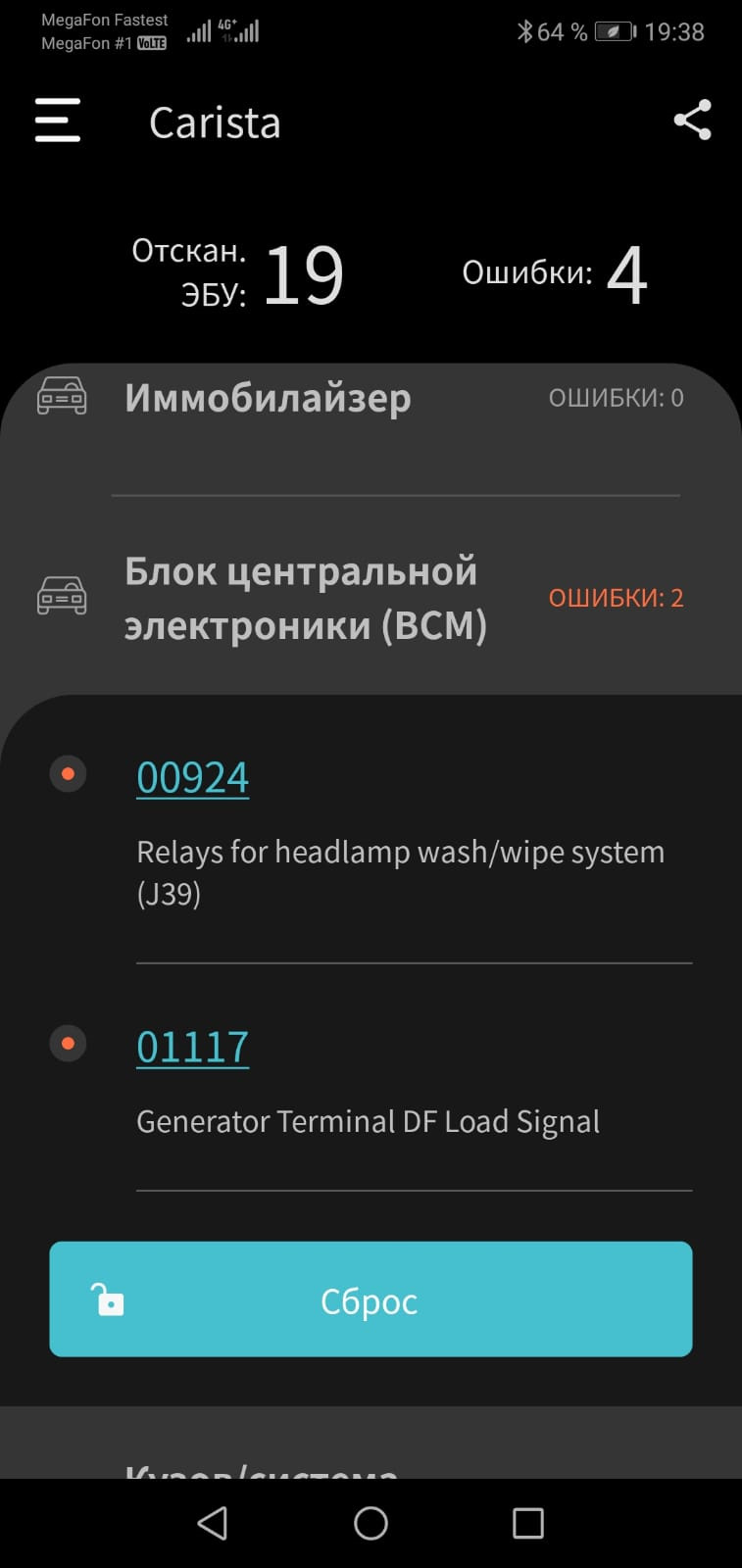Viewport: 742px width, 1568px height.
Task: Select the orange status dot beside 00924
Action: 68,774
